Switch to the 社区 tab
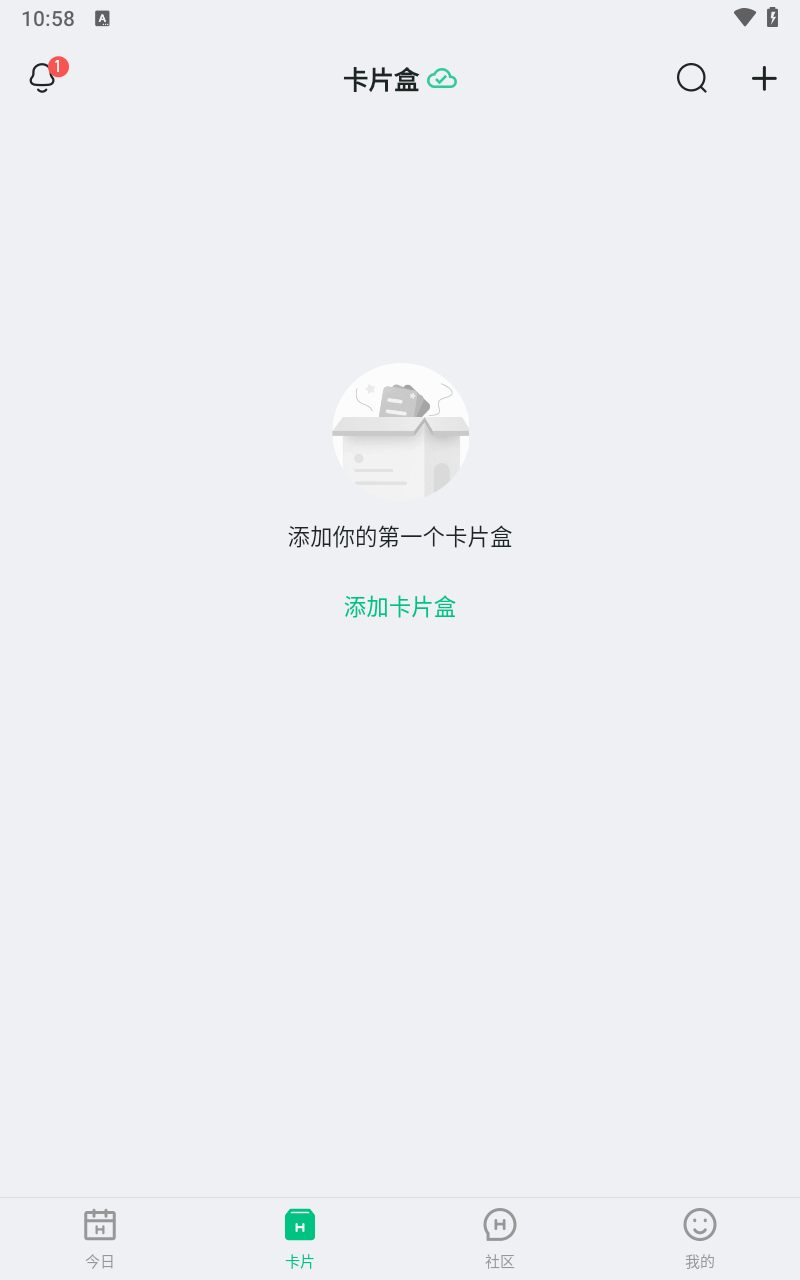The width and height of the screenshot is (800, 1280). [x=500, y=1240]
